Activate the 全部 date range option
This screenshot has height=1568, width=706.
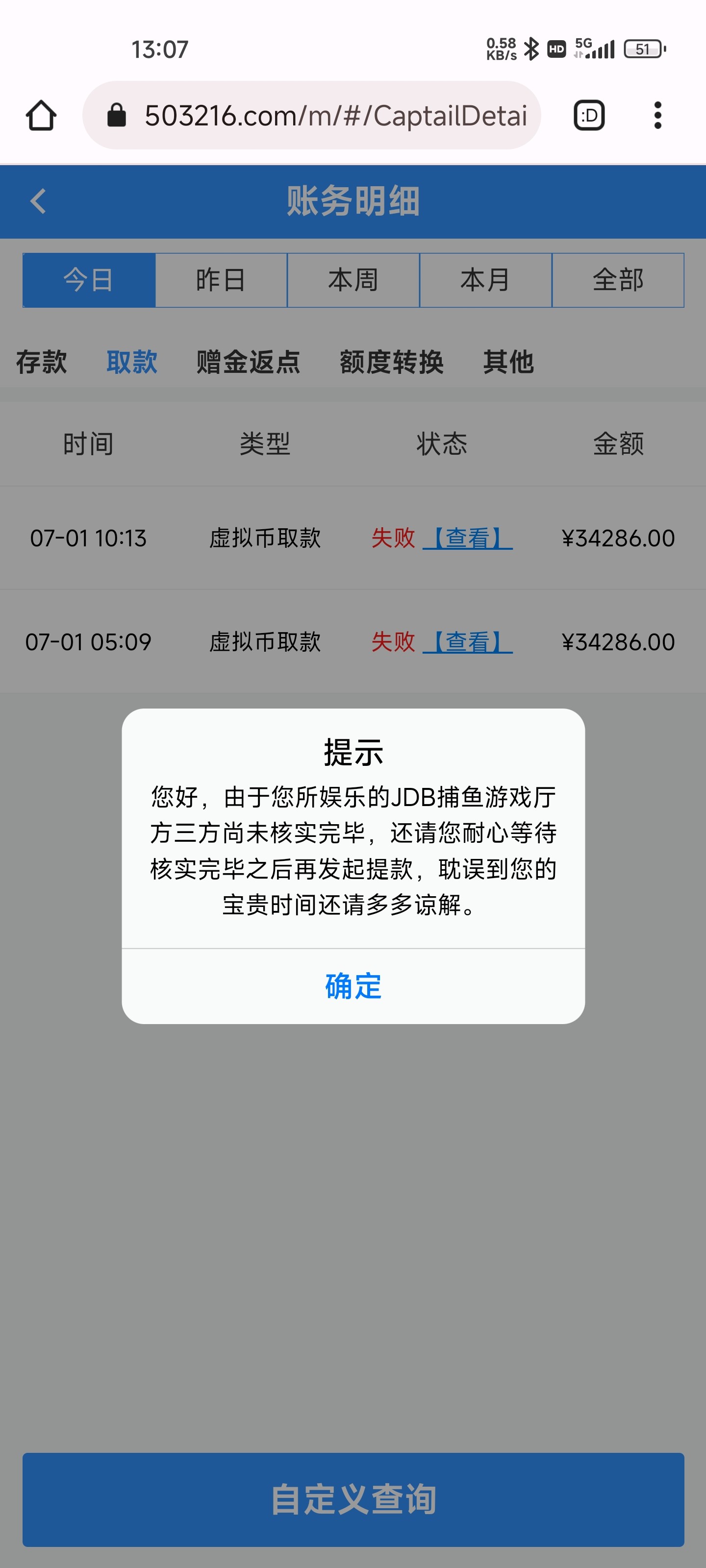point(618,279)
